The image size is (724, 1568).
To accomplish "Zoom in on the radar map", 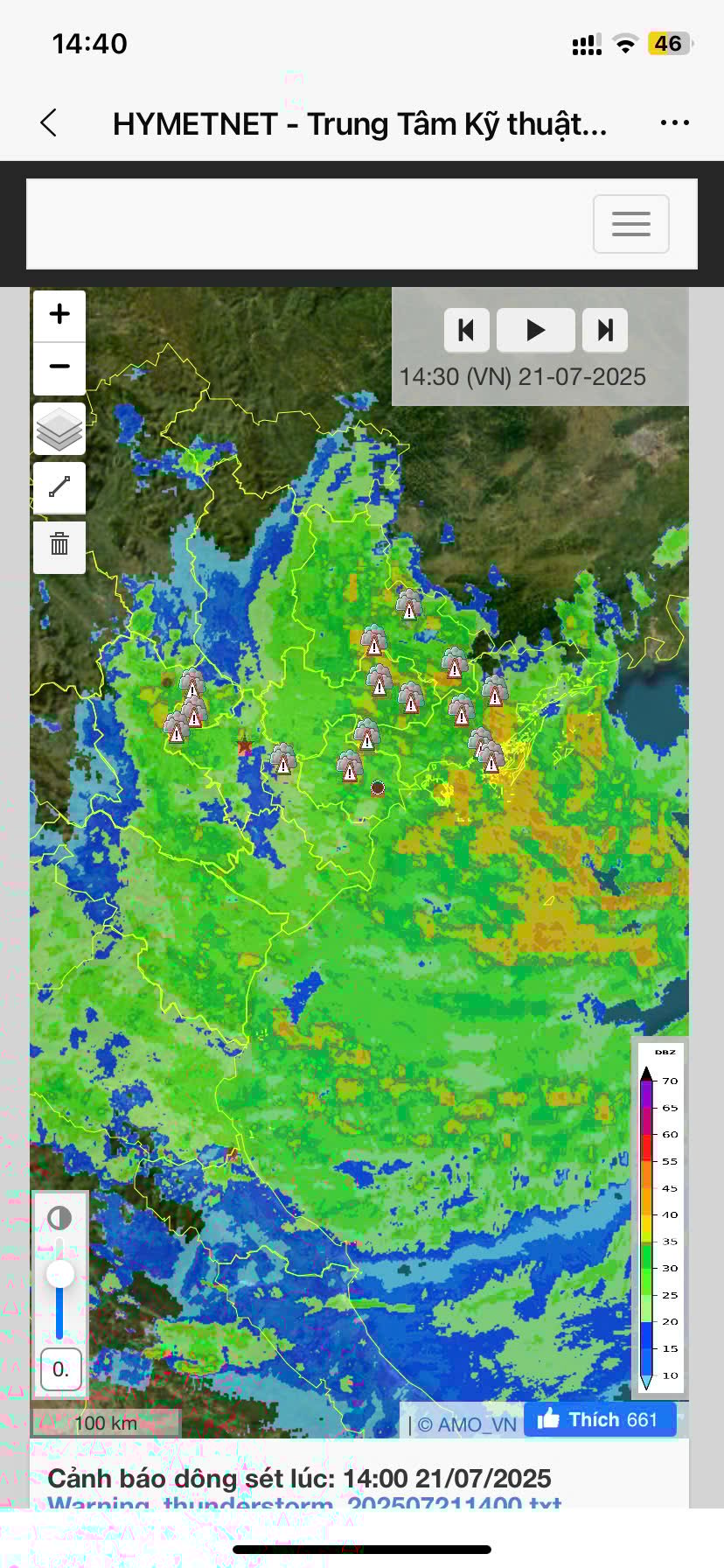I will point(59,314).
